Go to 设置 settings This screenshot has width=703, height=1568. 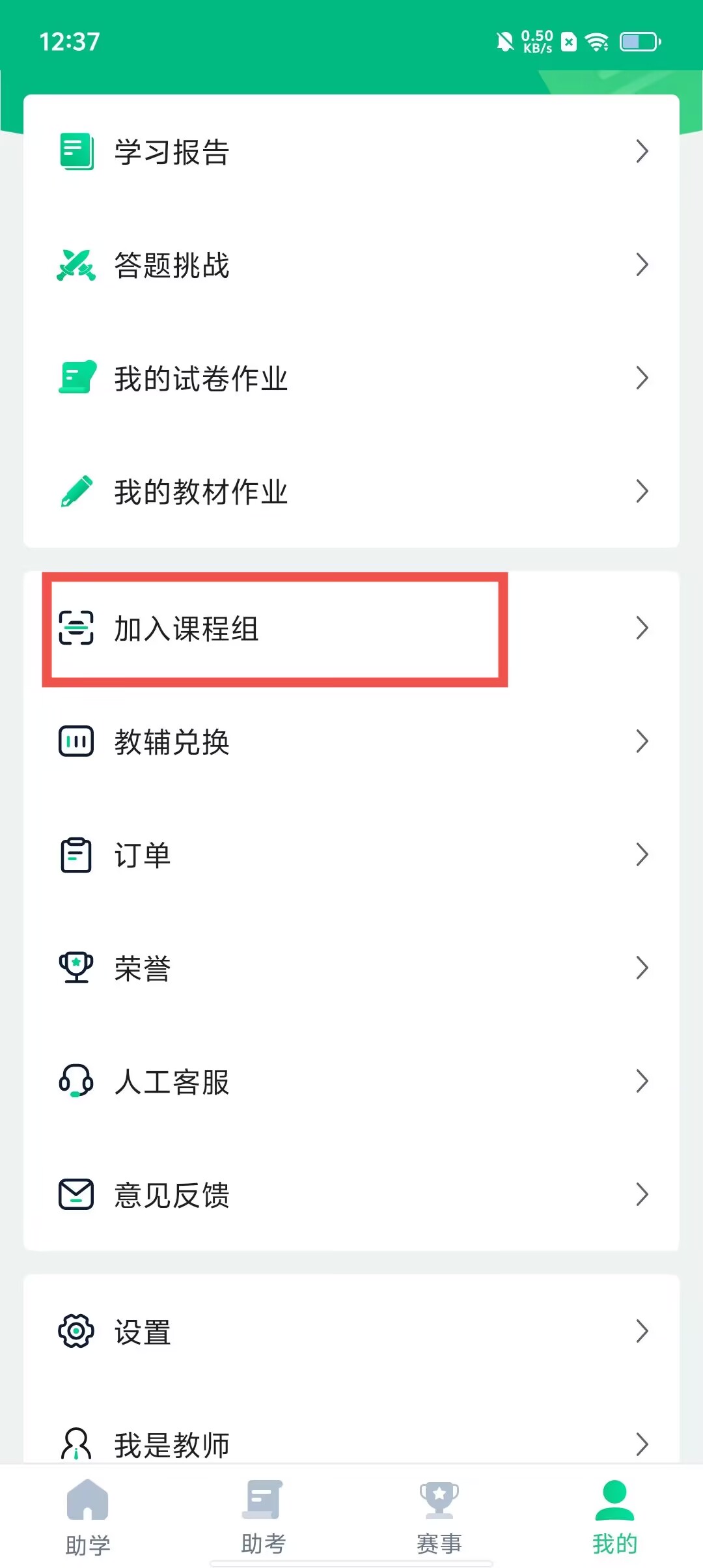[x=351, y=1332]
